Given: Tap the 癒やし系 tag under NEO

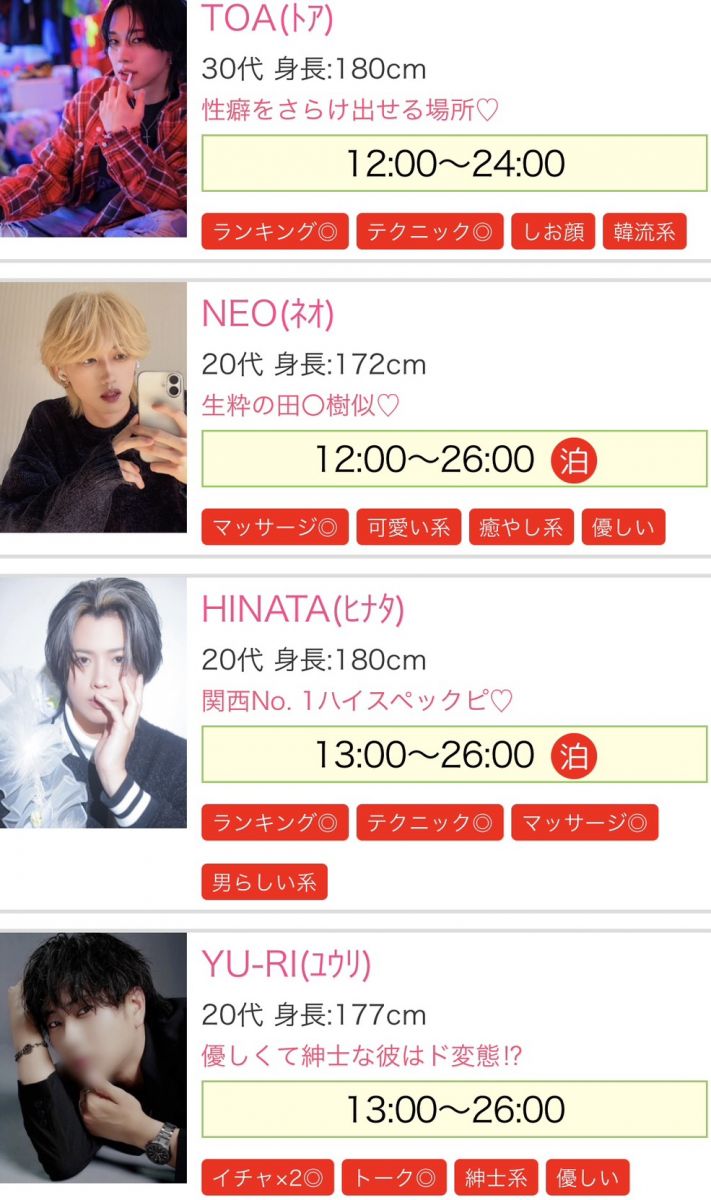Looking at the screenshot, I should [x=521, y=527].
